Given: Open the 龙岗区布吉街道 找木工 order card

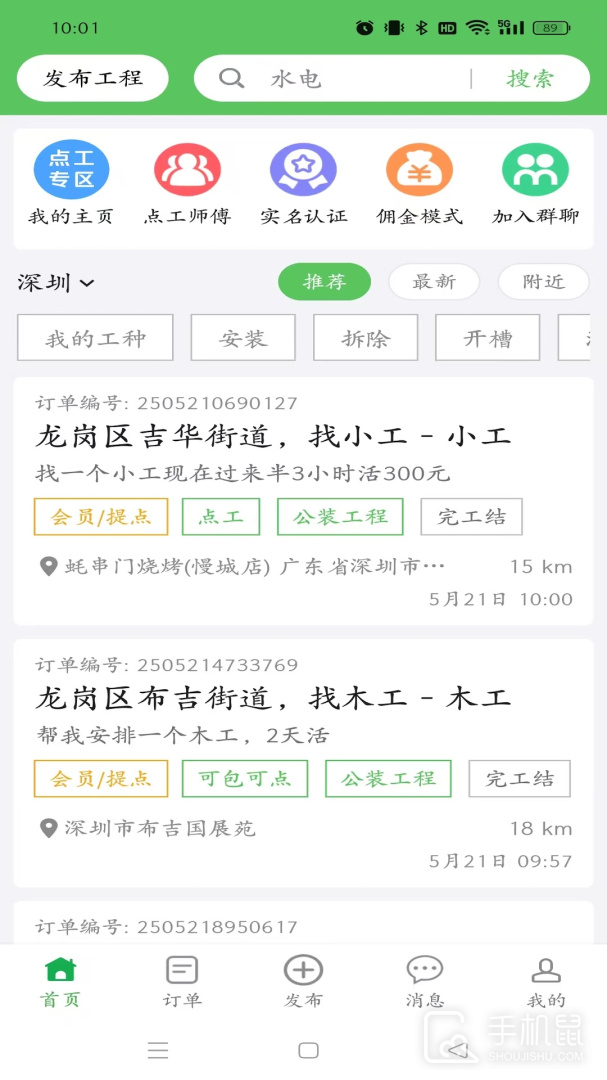Looking at the screenshot, I should pos(303,763).
